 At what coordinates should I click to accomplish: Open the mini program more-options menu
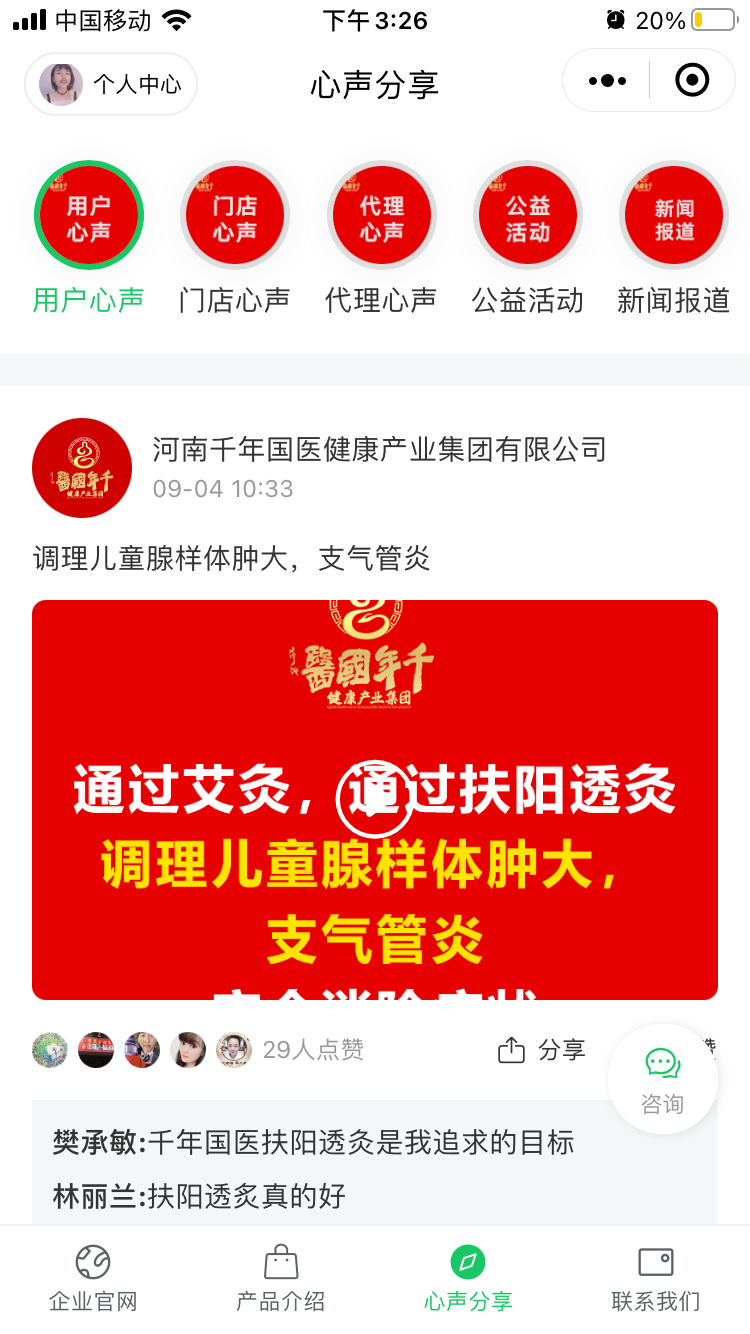tap(607, 80)
